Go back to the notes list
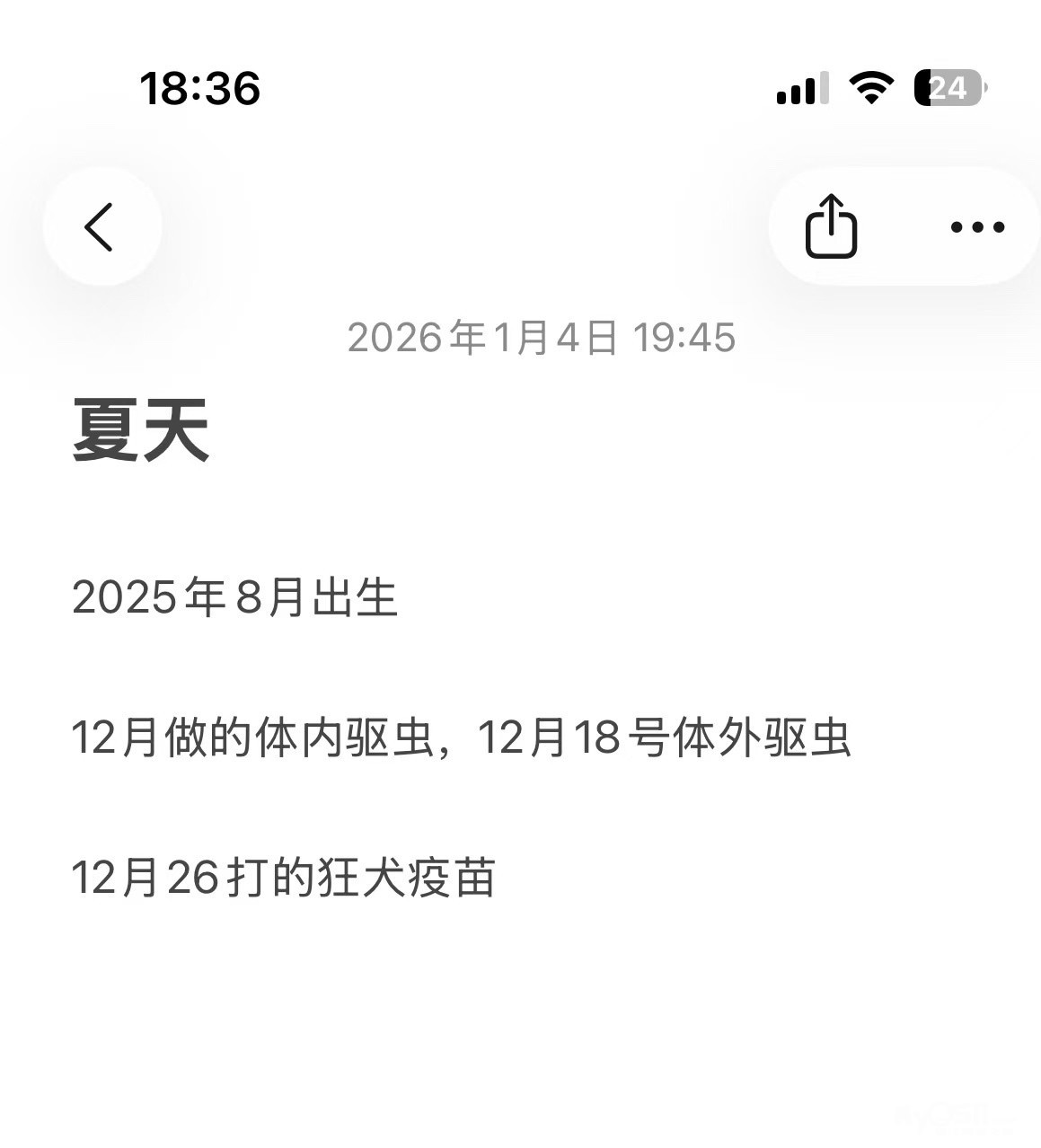The height and width of the screenshot is (1148, 1041). pos(101,226)
